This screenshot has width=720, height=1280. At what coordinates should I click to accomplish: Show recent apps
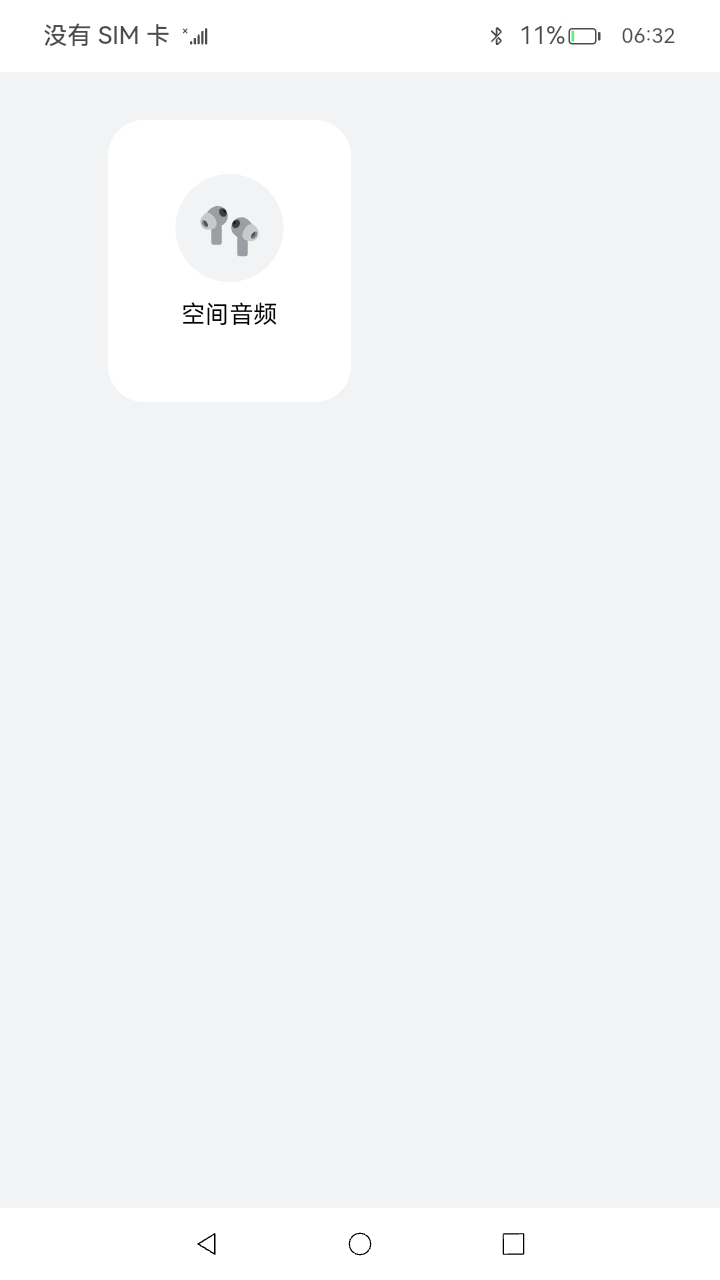click(513, 1244)
